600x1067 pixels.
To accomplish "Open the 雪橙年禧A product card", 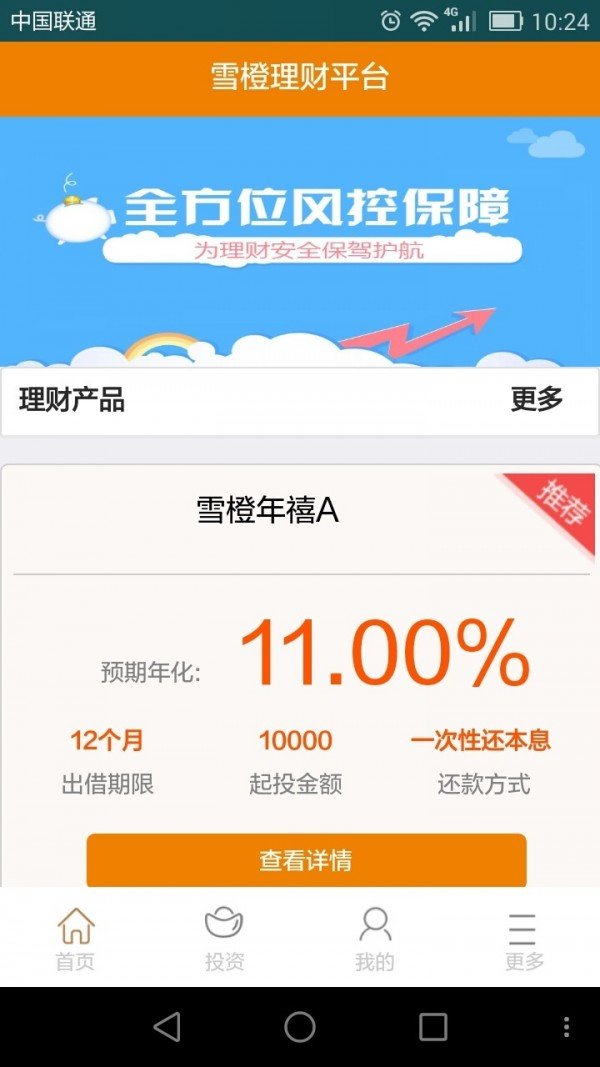I will coord(300,676).
